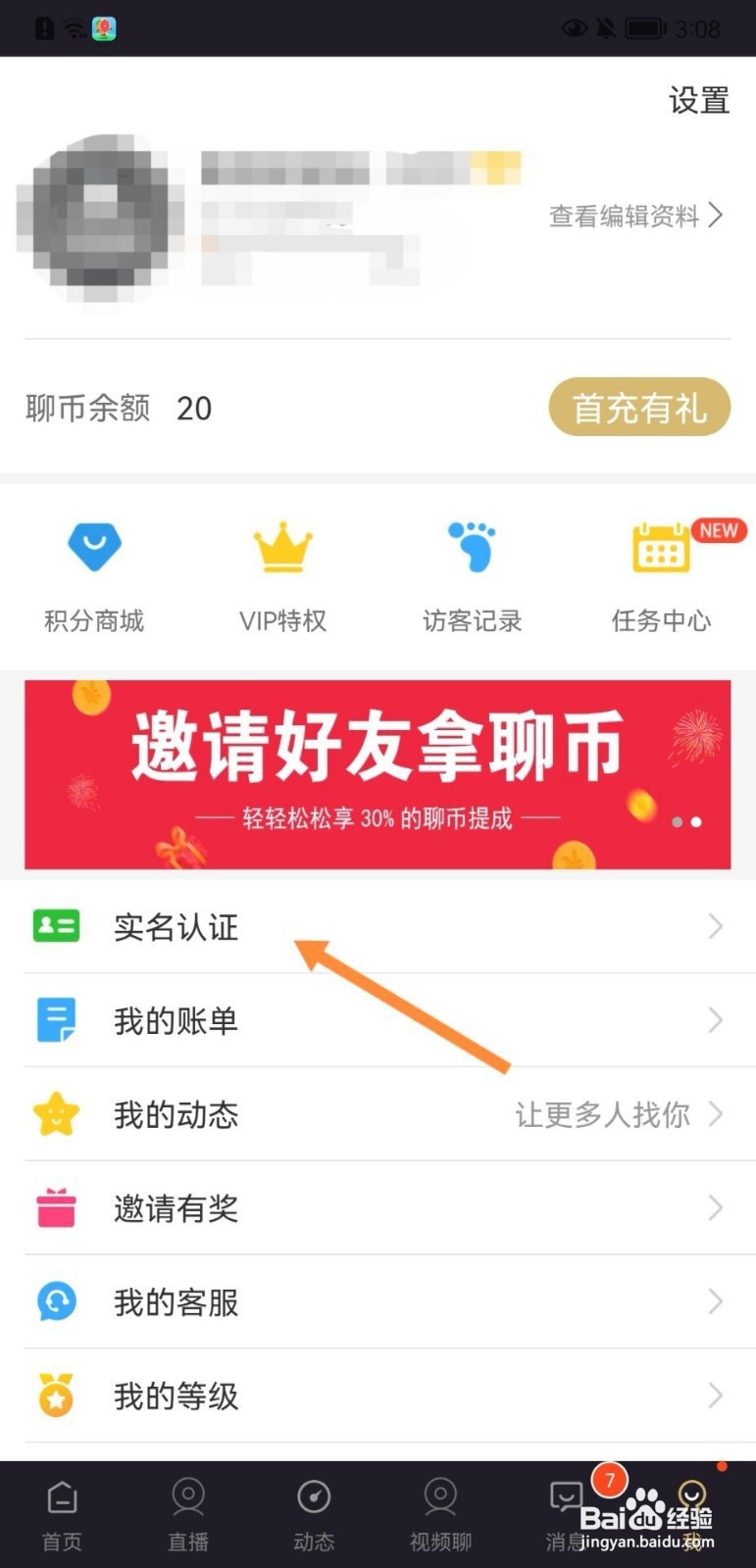This screenshot has height=1568, width=756.
Task: Click the 我的账单 document icon
Action: click(56, 1019)
